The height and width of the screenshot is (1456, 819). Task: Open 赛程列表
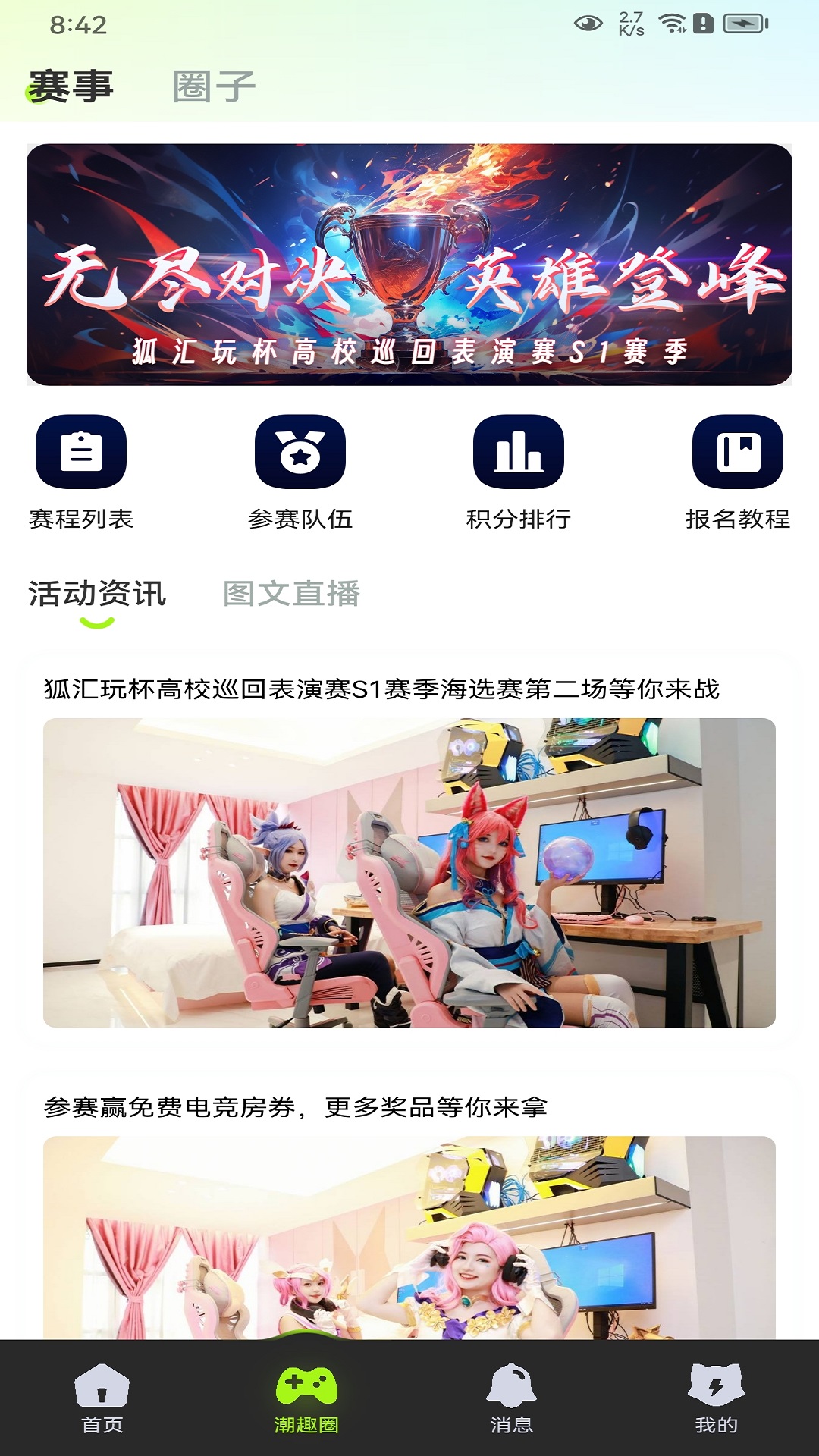tap(81, 472)
